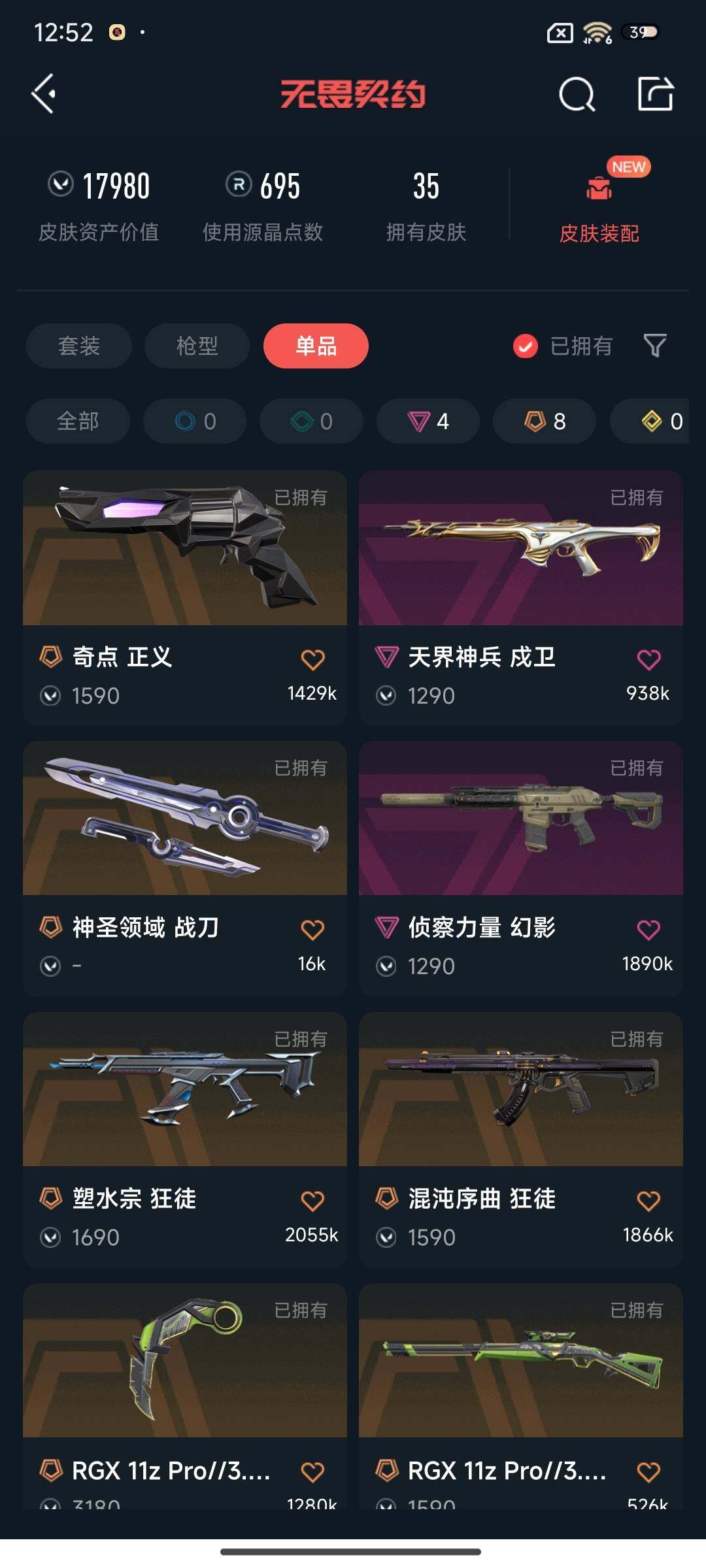The height and width of the screenshot is (1568, 706).
Task: Favorite the 侦察力量 幻影 skin
Action: coord(648,930)
